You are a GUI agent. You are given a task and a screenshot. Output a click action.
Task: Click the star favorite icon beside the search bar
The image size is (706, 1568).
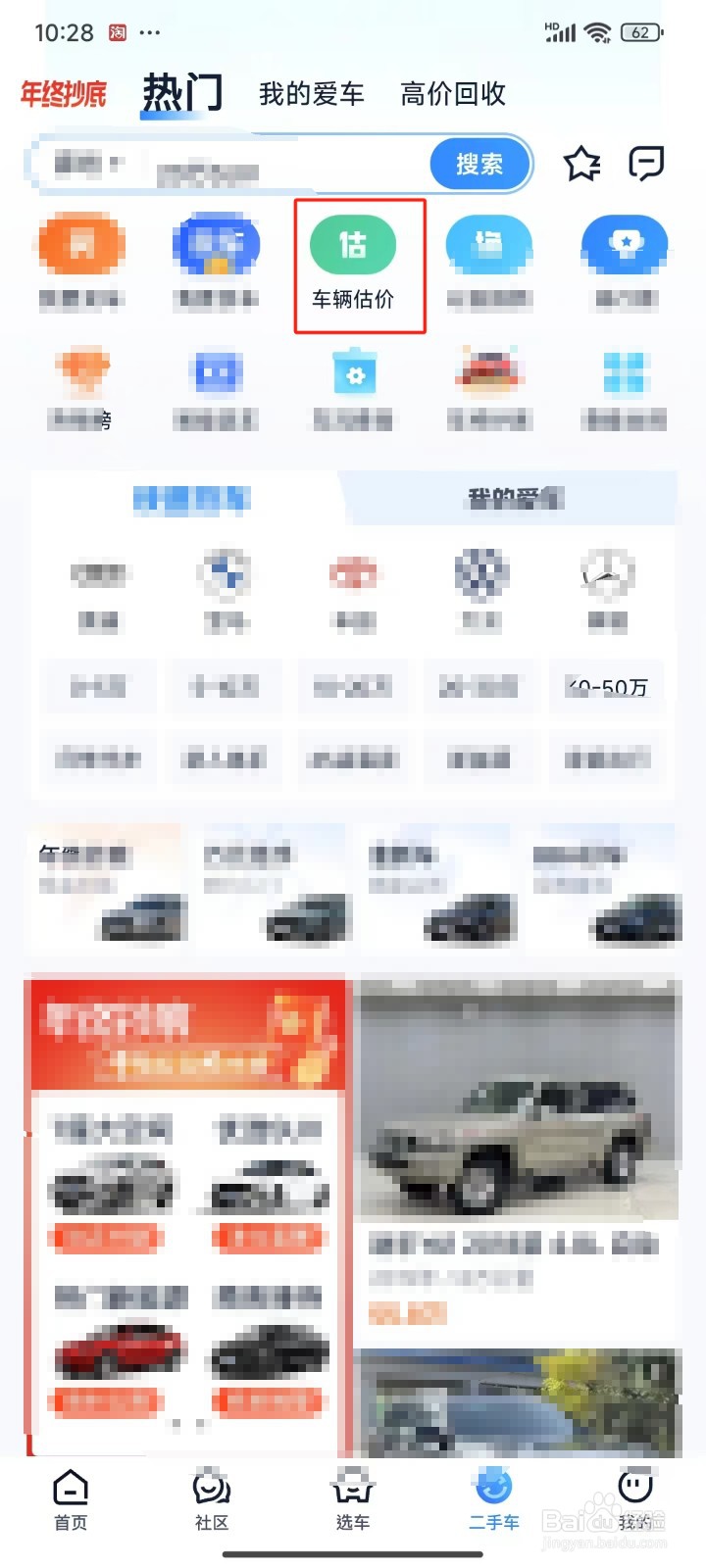pos(583,164)
